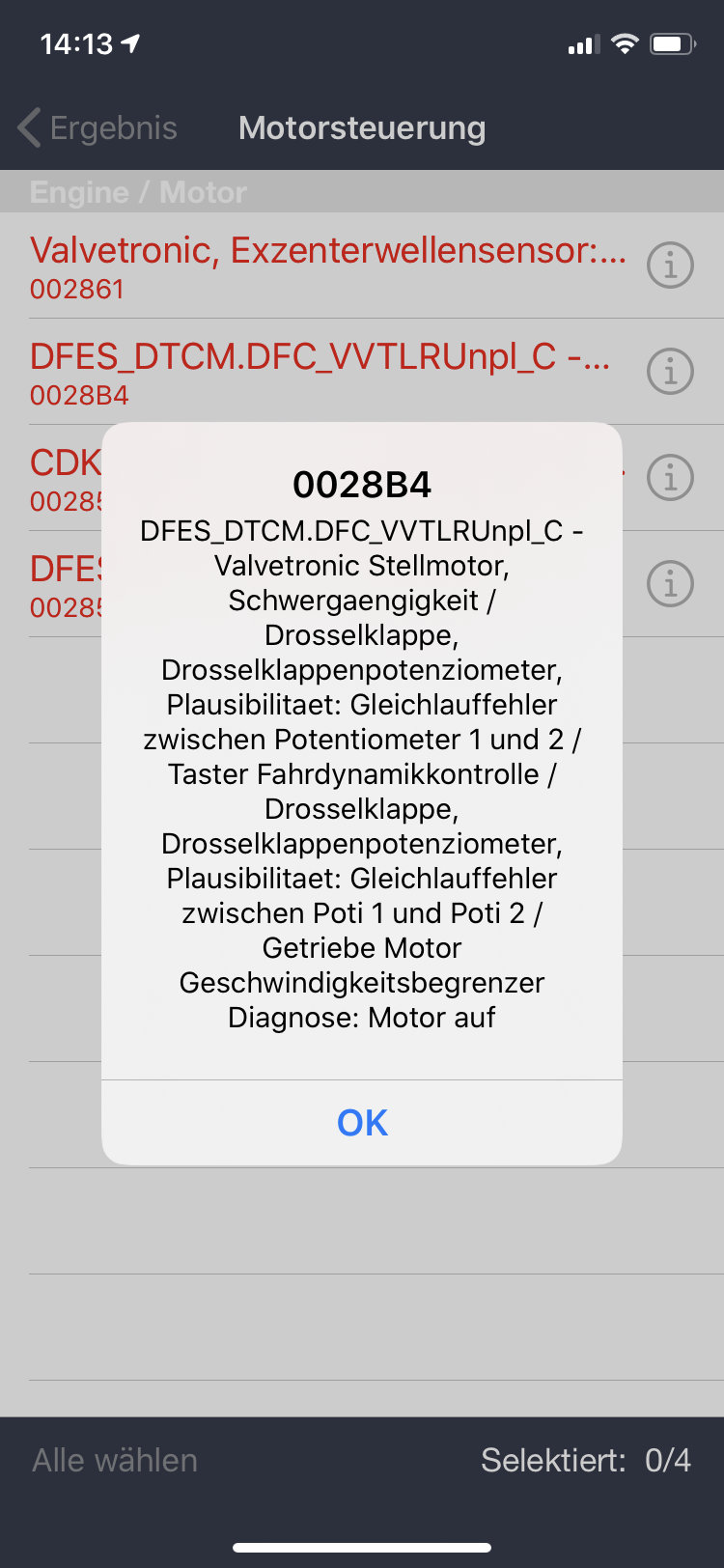Dismiss the 0028B4 dialog with OK
The height and width of the screenshot is (1568, 724).
tap(362, 1122)
